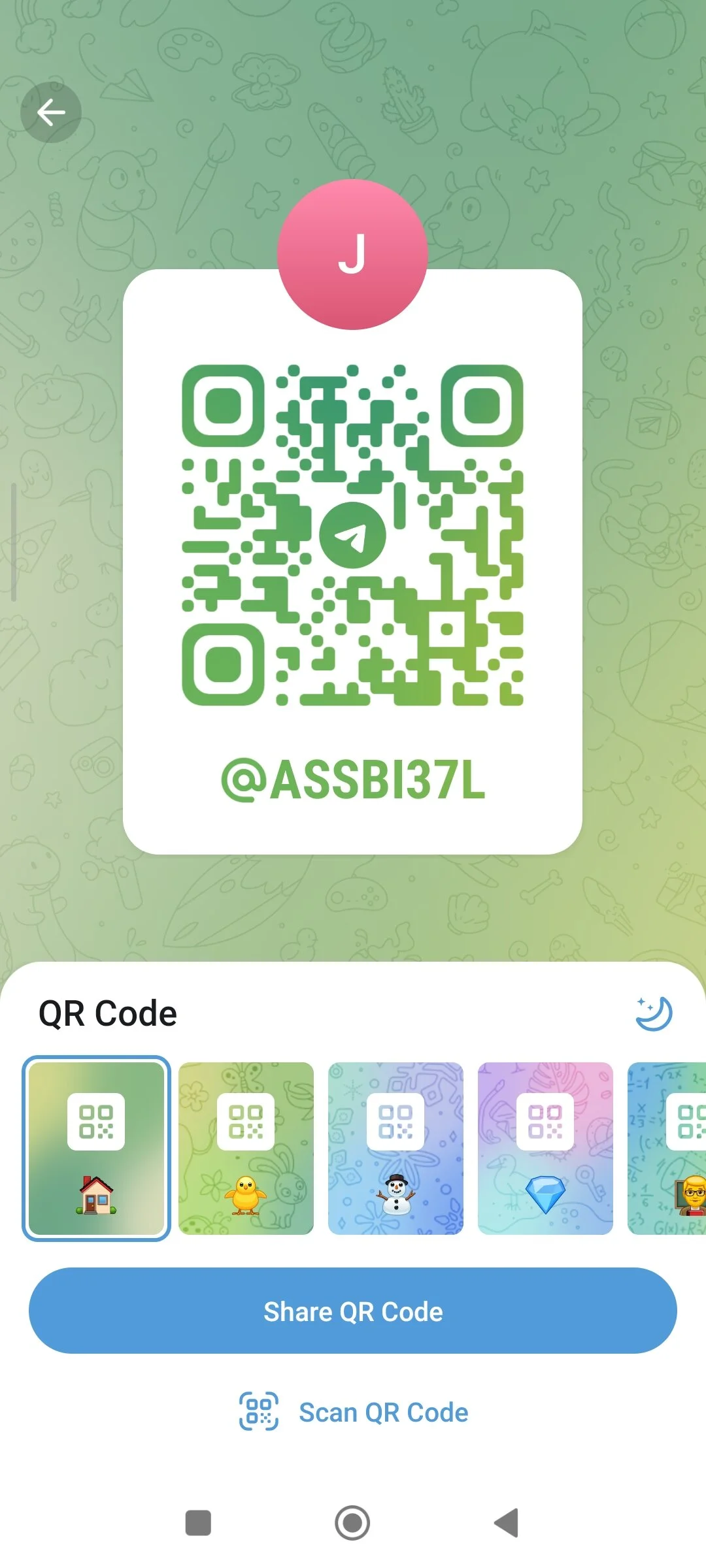
Task: Pick the snowman QR theme
Action: click(x=395, y=1148)
